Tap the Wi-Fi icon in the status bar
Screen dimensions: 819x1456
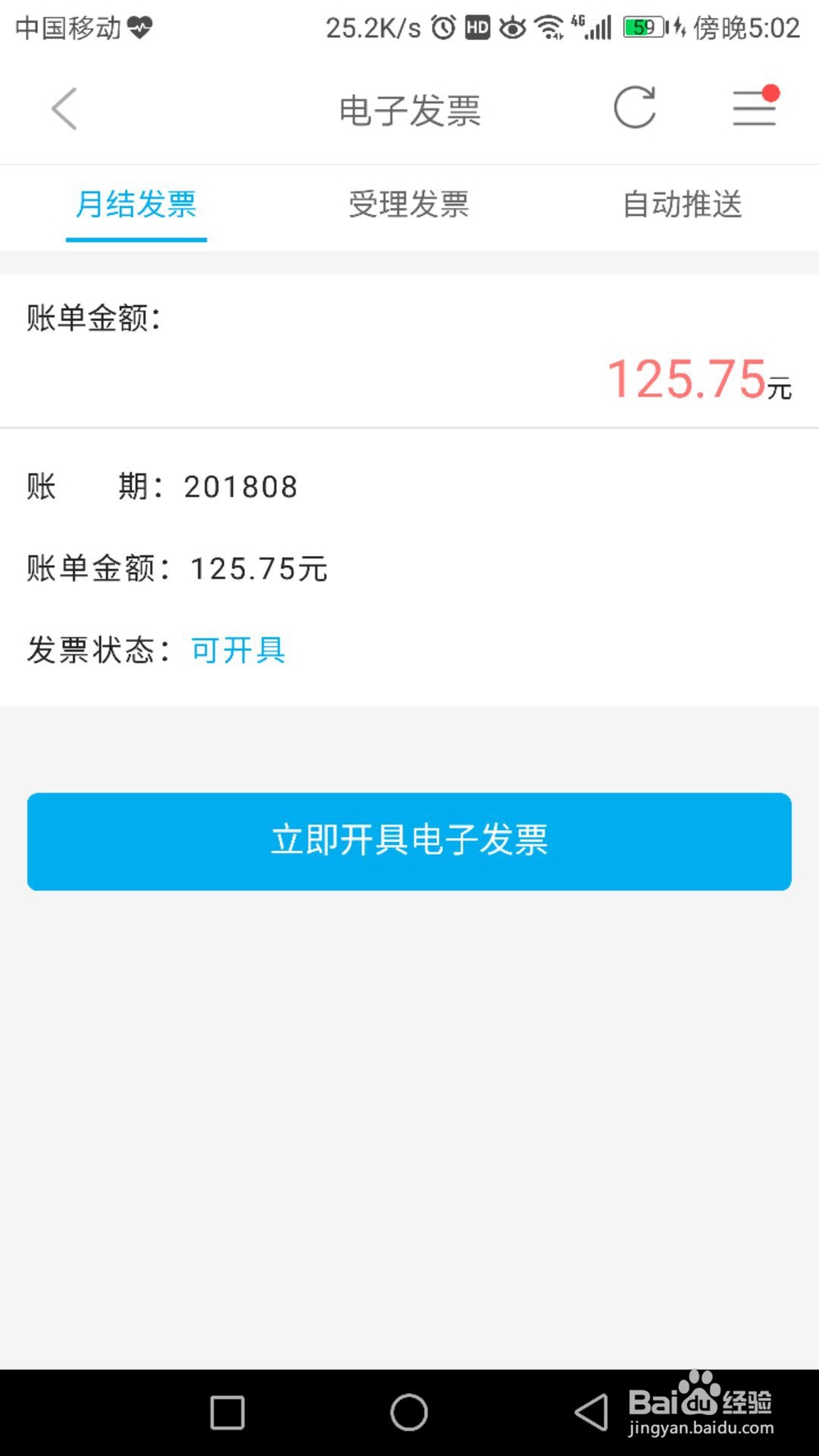click(x=550, y=27)
